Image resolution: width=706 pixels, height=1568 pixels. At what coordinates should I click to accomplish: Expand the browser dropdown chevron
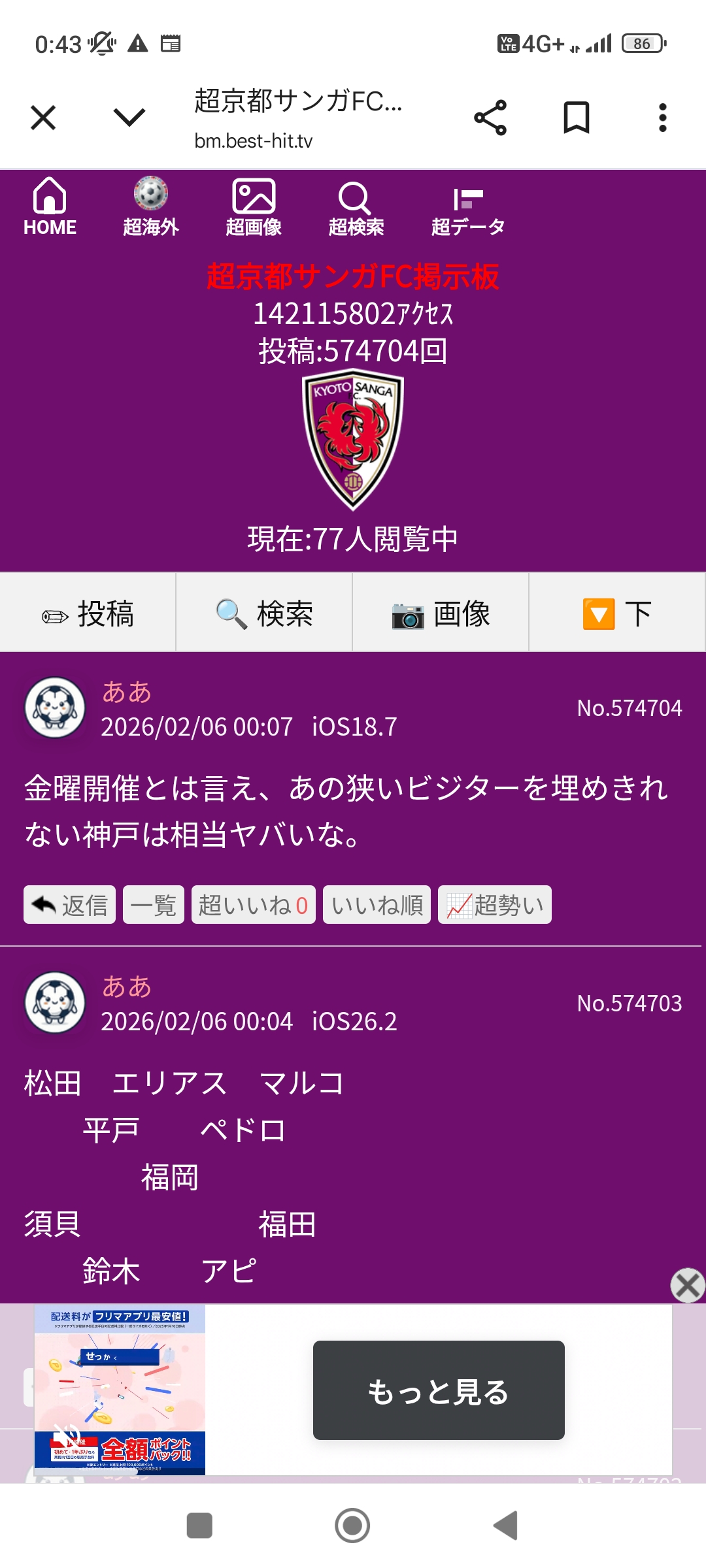pos(129,118)
